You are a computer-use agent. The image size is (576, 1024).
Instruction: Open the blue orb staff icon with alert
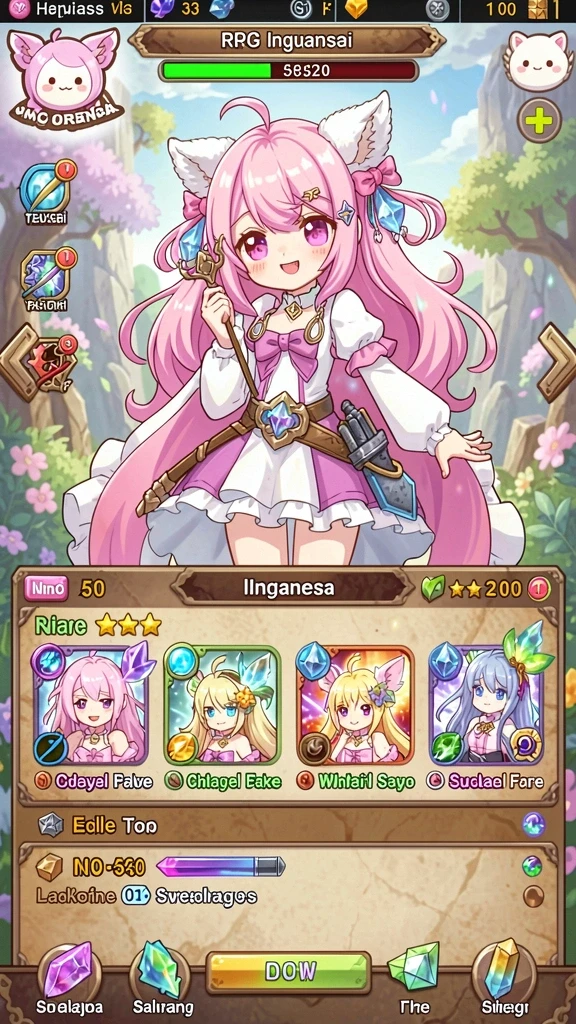click(46, 191)
